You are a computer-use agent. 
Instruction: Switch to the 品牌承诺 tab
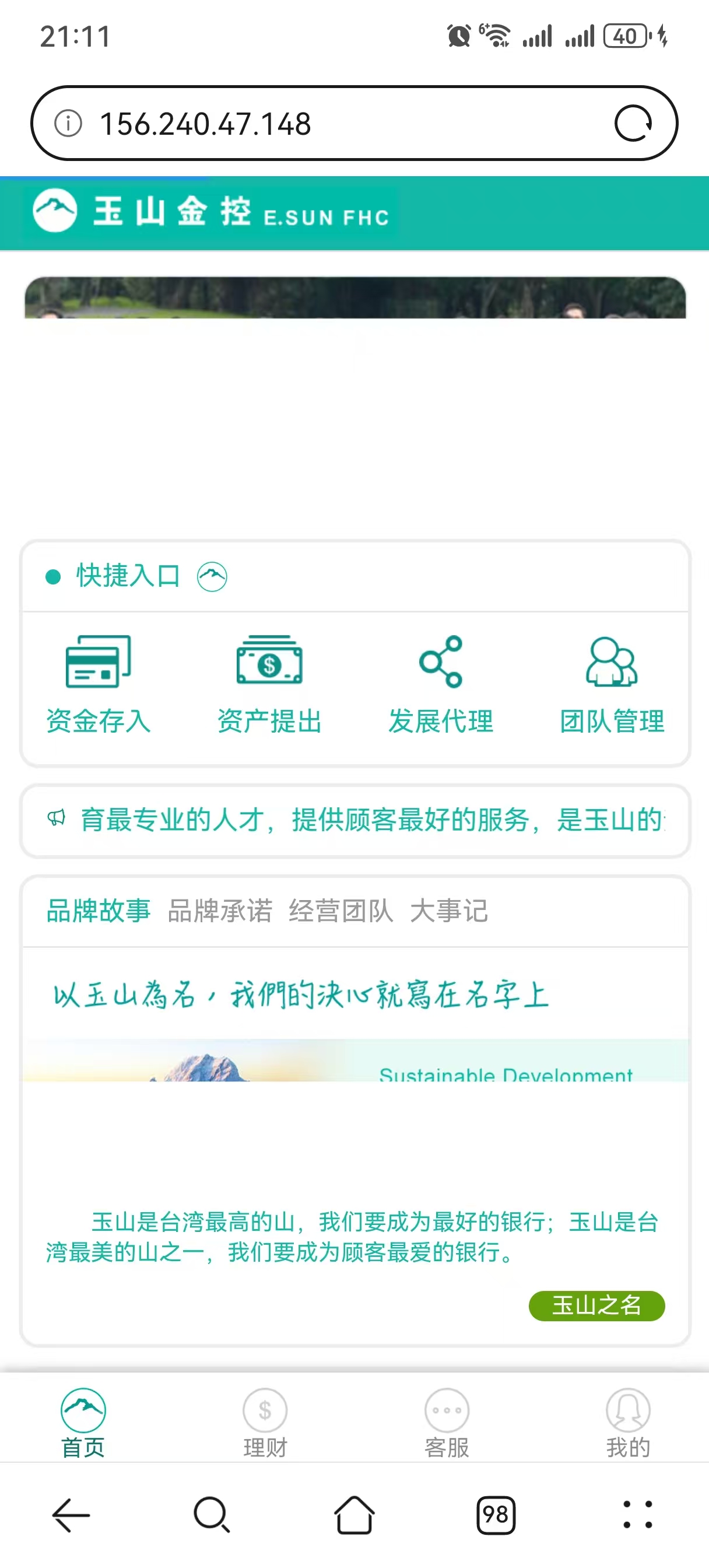click(220, 911)
